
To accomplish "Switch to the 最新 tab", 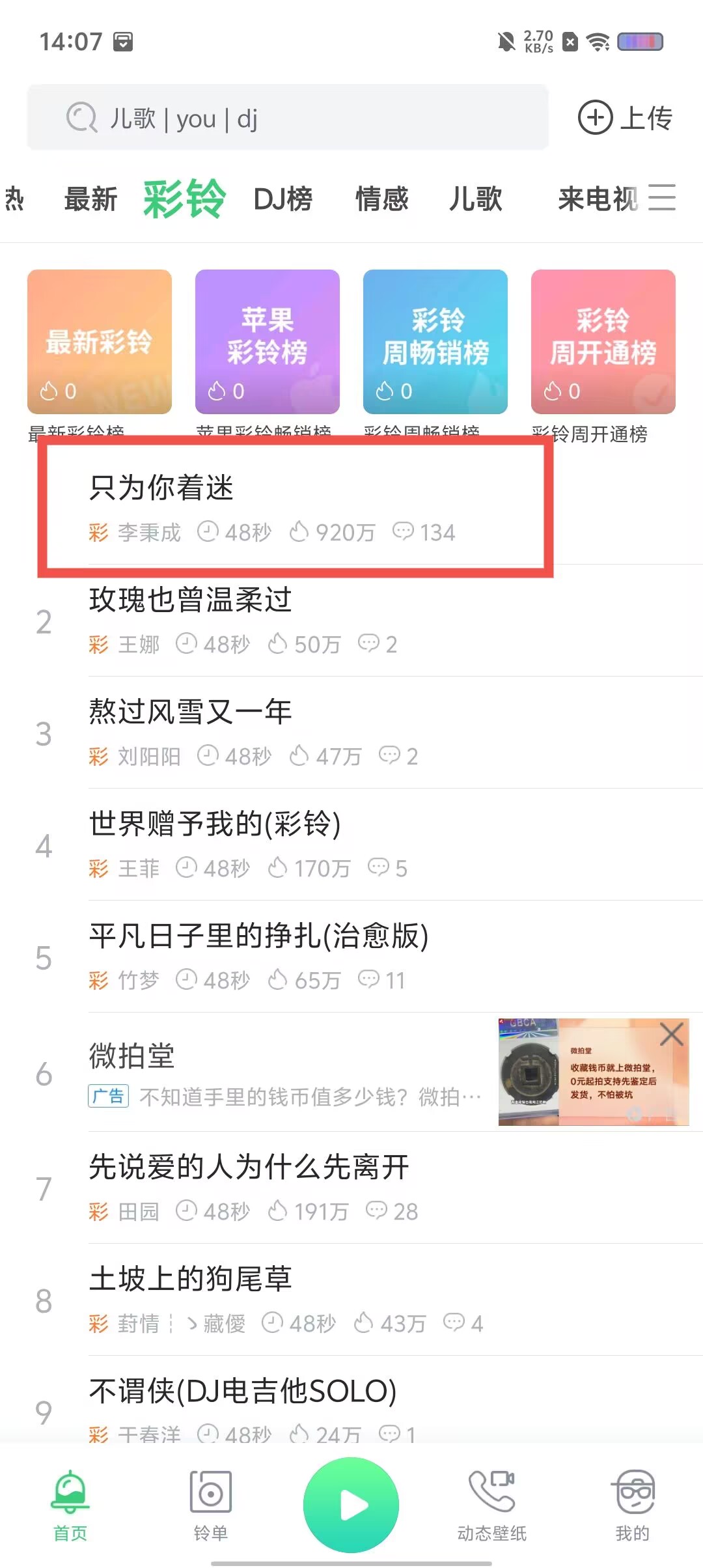I will [90, 199].
